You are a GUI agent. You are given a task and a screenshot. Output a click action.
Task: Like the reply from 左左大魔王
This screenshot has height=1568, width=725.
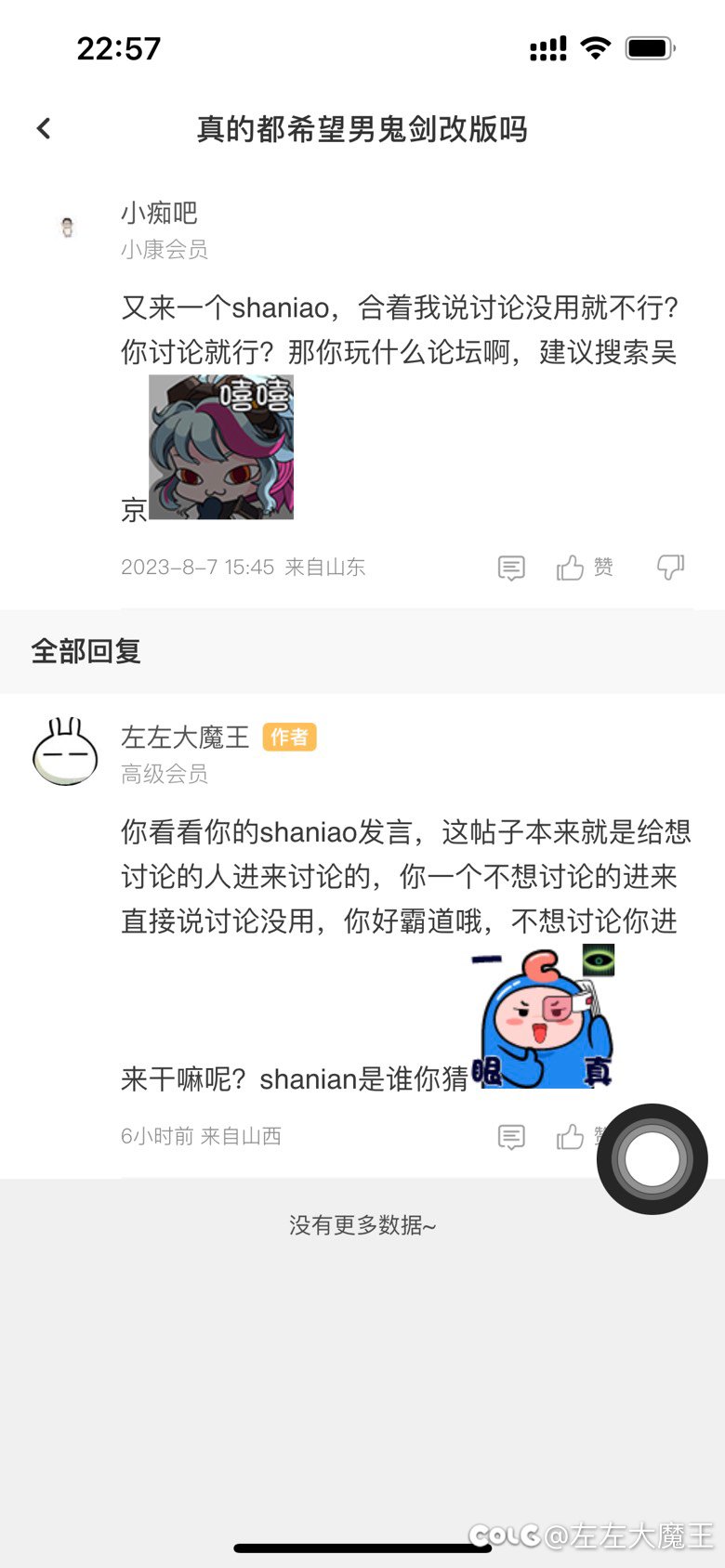pos(571,1137)
